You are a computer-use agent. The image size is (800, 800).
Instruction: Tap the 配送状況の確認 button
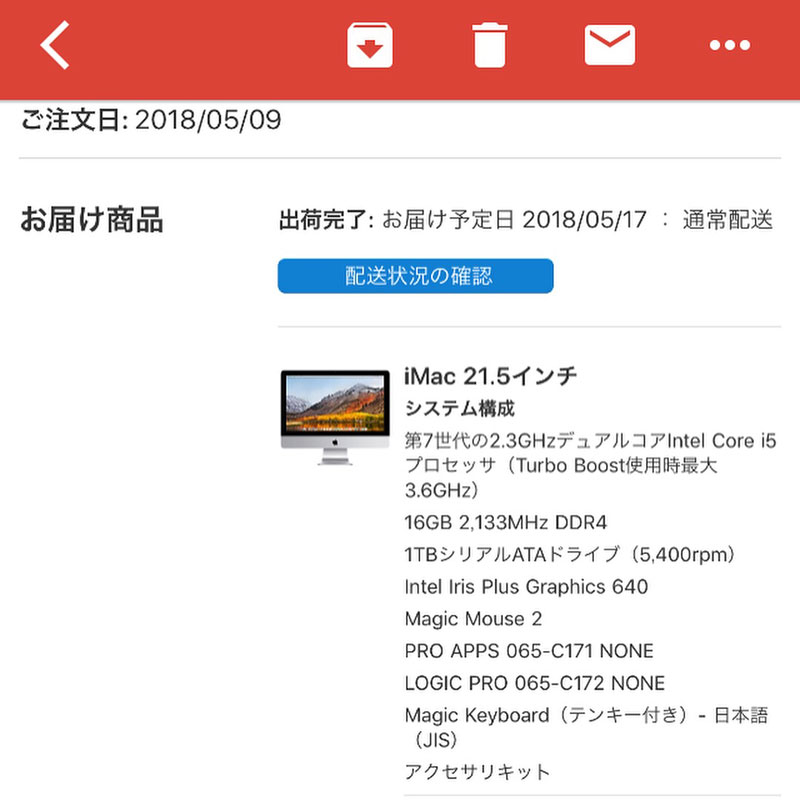[415, 276]
